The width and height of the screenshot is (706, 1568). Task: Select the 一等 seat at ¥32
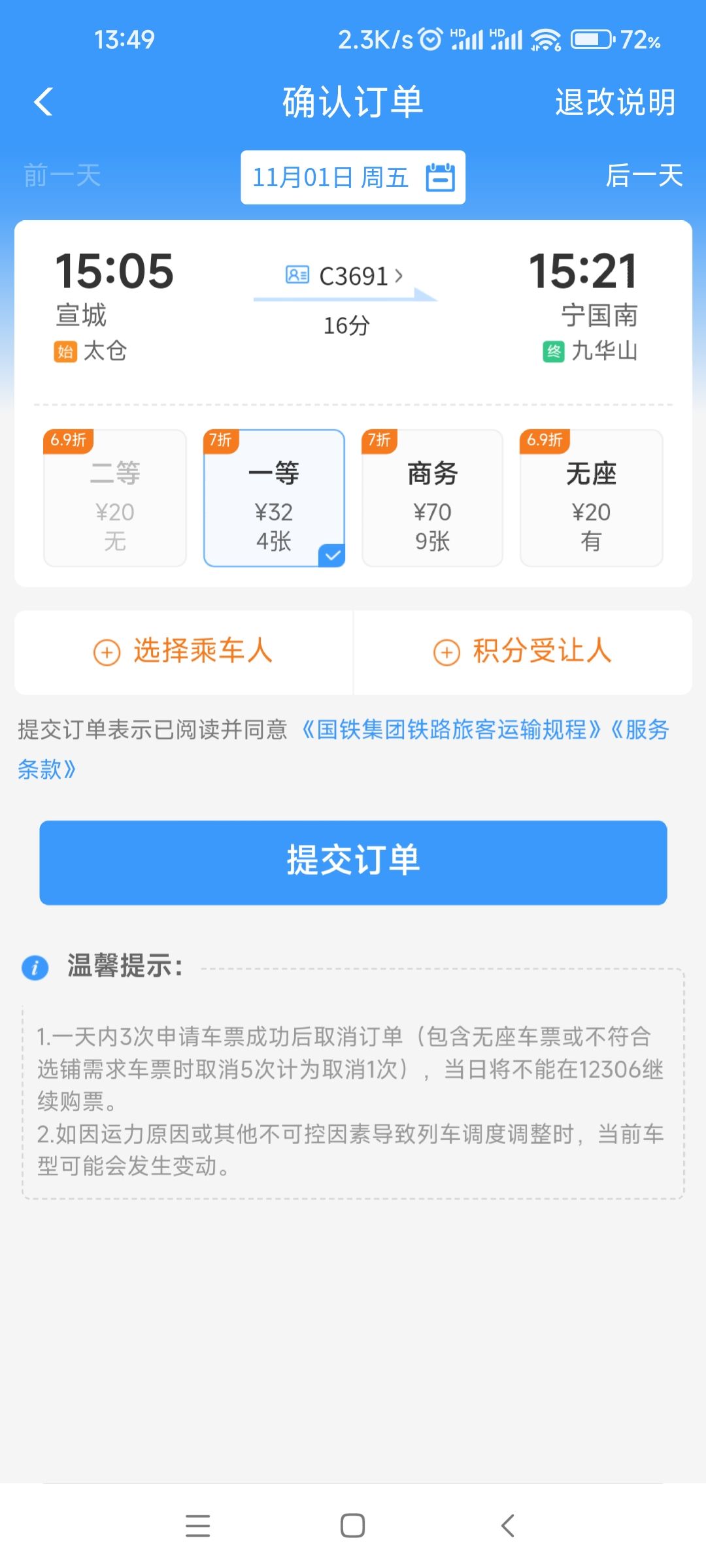pyautogui.click(x=274, y=498)
